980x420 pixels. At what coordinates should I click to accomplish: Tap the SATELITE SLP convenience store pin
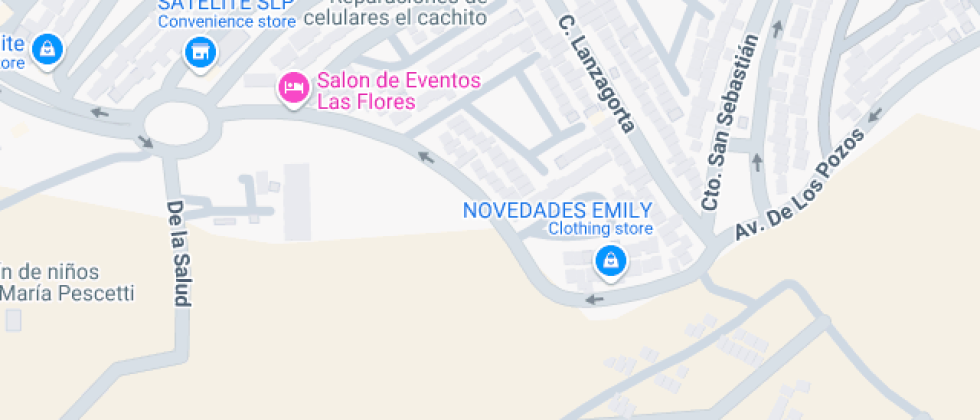(x=201, y=52)
